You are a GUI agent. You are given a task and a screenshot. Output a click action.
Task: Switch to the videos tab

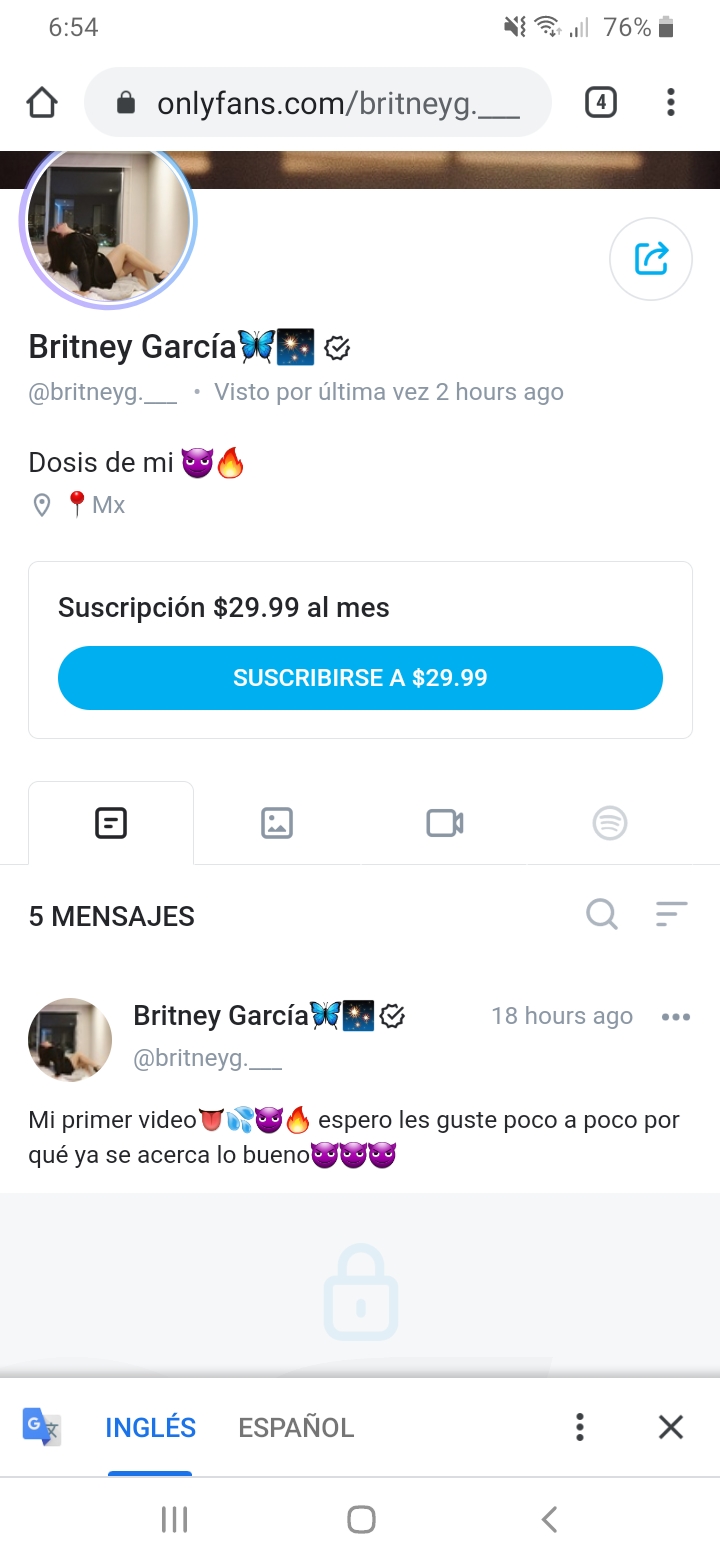point(444,824)
